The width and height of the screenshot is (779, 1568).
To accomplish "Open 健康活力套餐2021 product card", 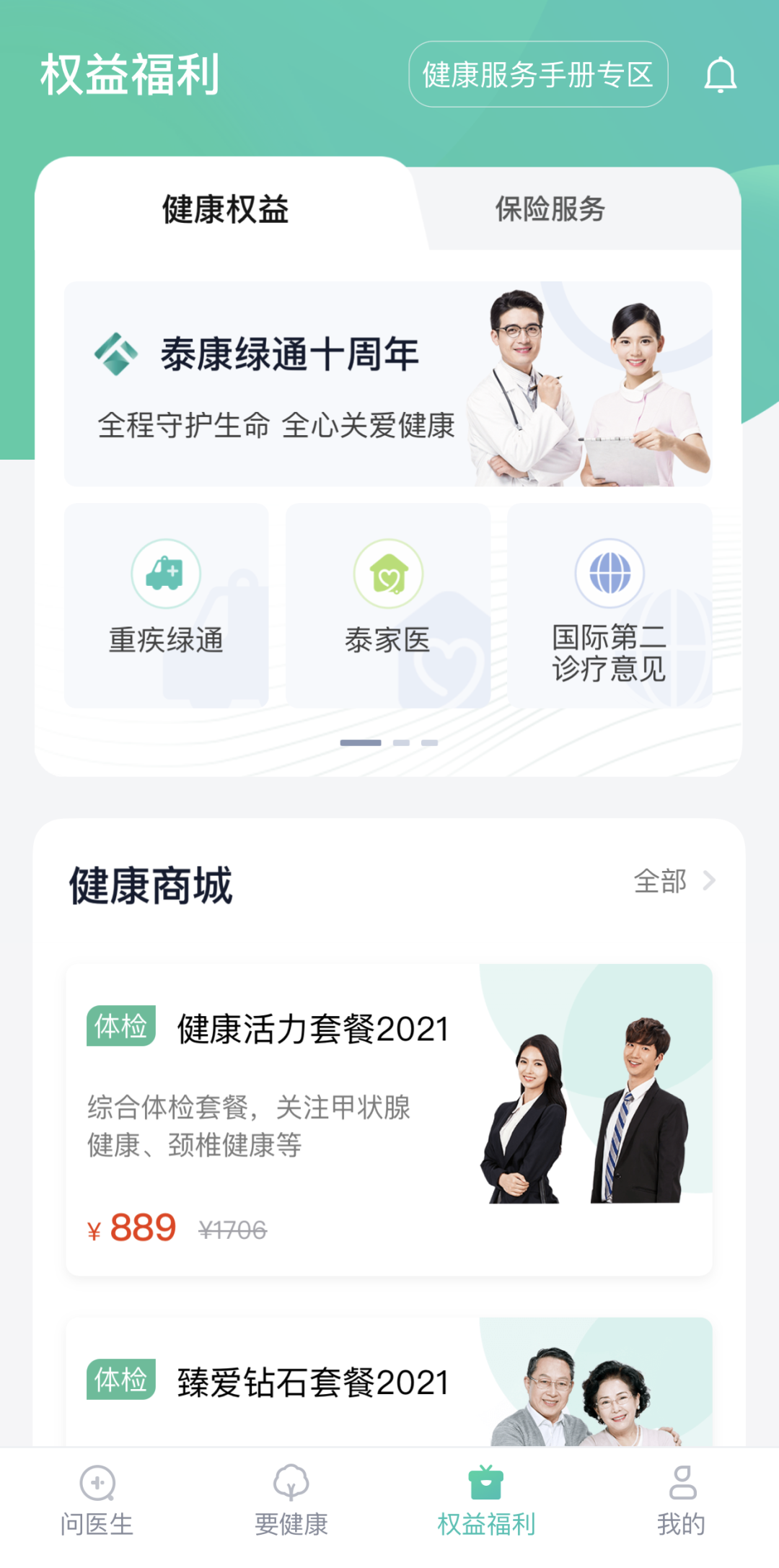I will tap(388, 1118).
